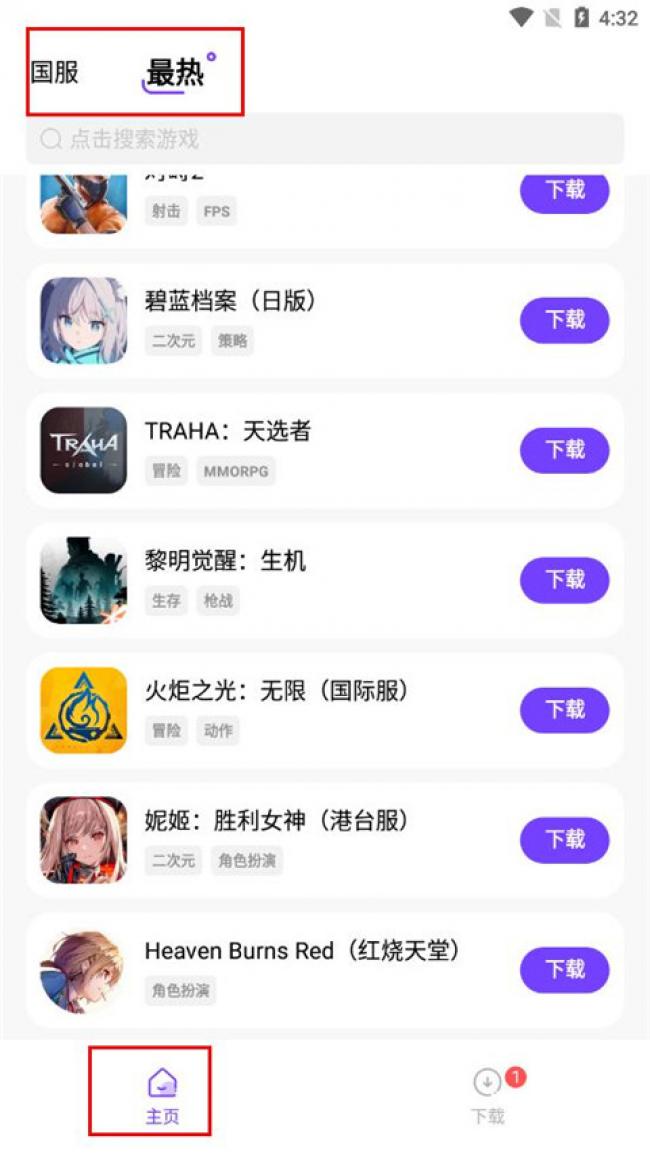The width and height of the screenshot is (650, 1155).
Task: Download the shooter game tagged 射击 FPS
Action: click(x=565, y=191)
